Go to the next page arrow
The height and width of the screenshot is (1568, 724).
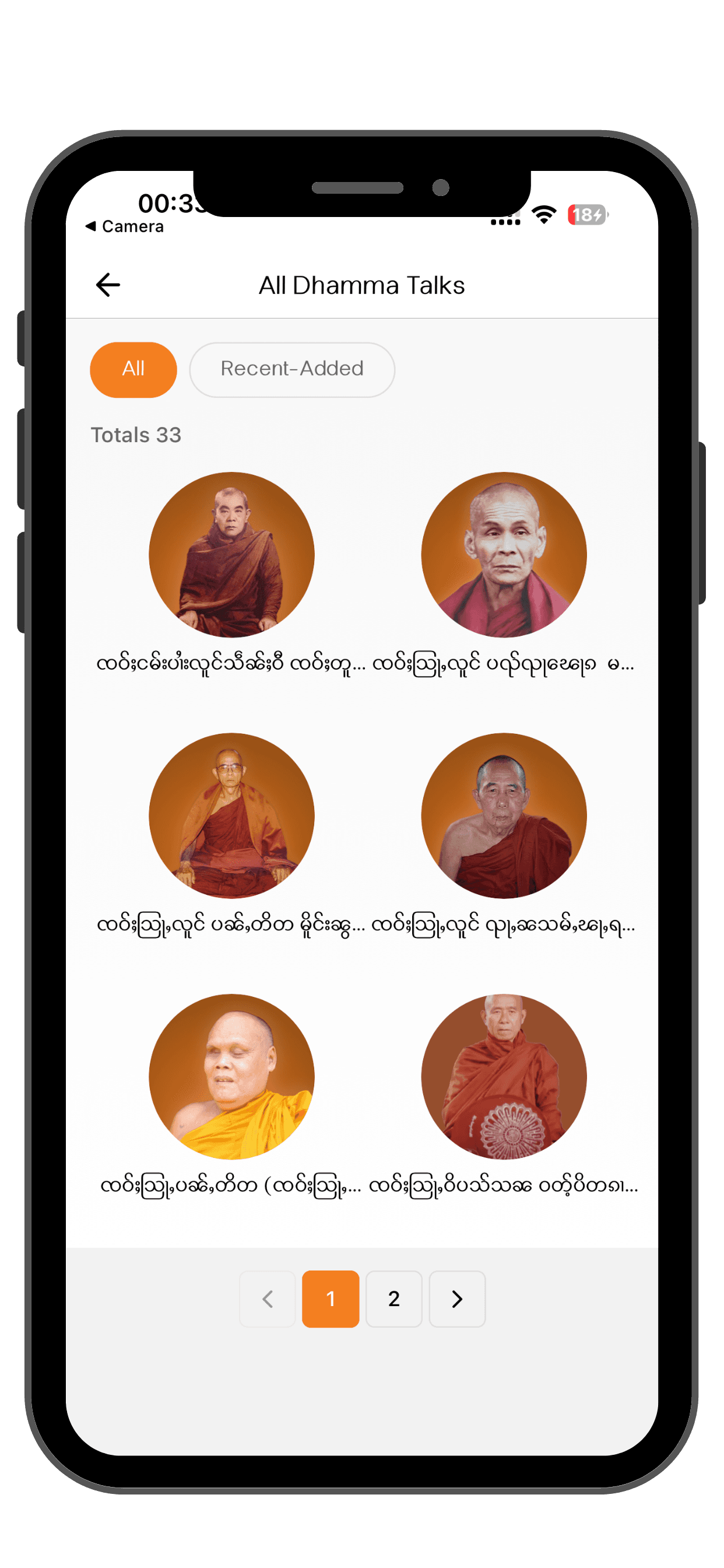457,1298
